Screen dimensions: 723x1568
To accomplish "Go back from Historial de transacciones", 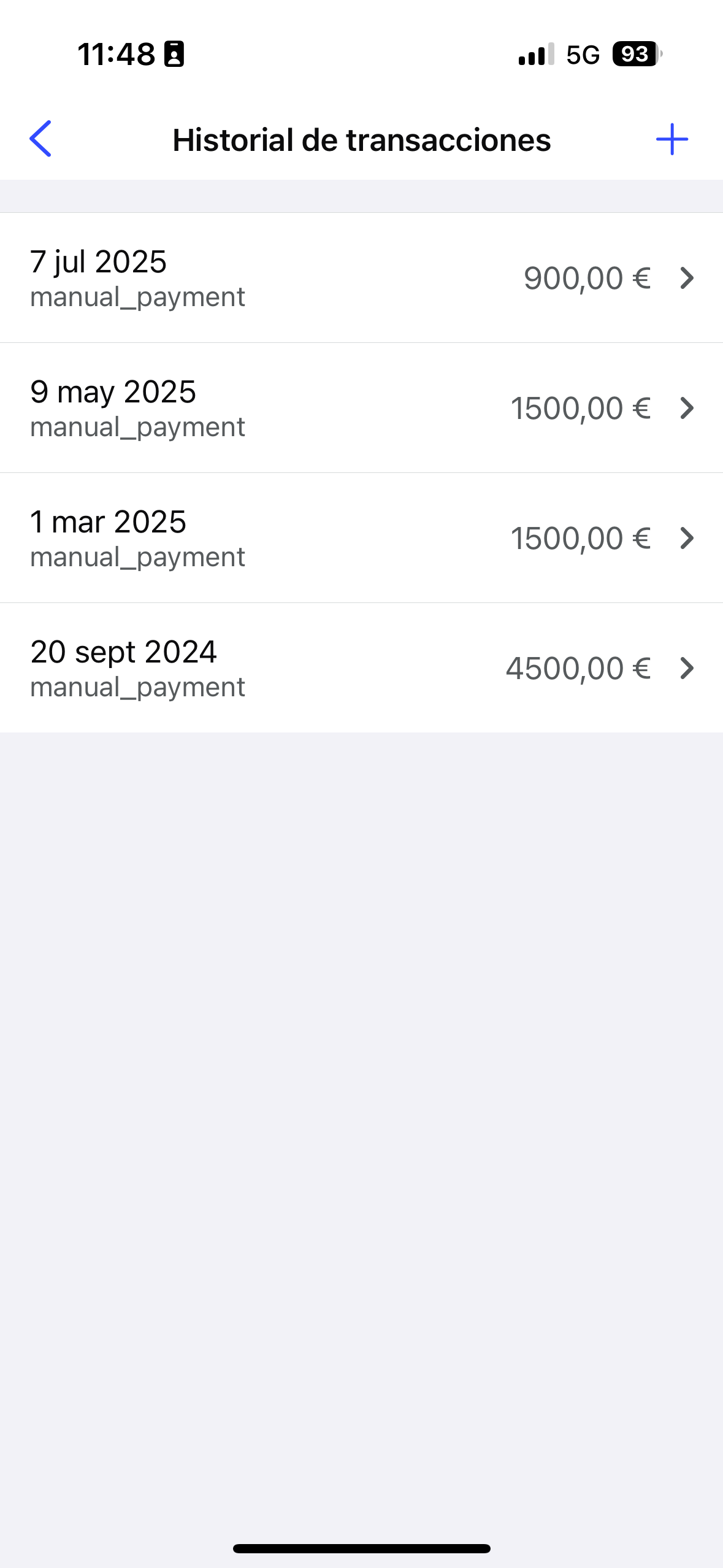I will [x=40, y=139].
